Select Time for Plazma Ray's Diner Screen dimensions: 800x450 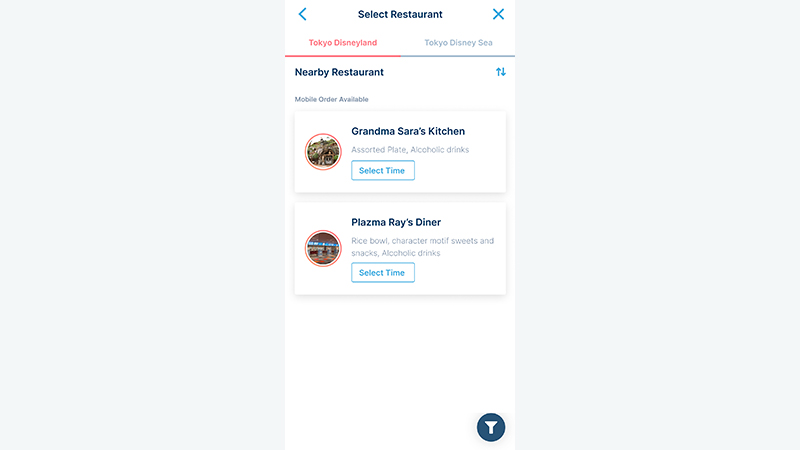(382, 273)
